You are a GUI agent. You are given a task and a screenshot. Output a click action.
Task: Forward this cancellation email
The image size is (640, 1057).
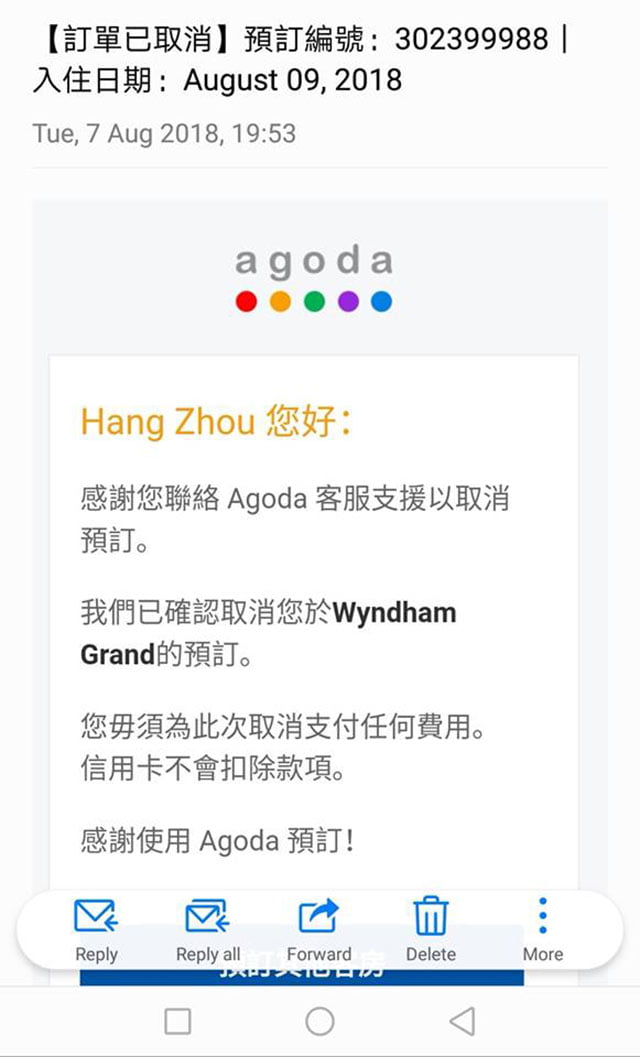319,930
